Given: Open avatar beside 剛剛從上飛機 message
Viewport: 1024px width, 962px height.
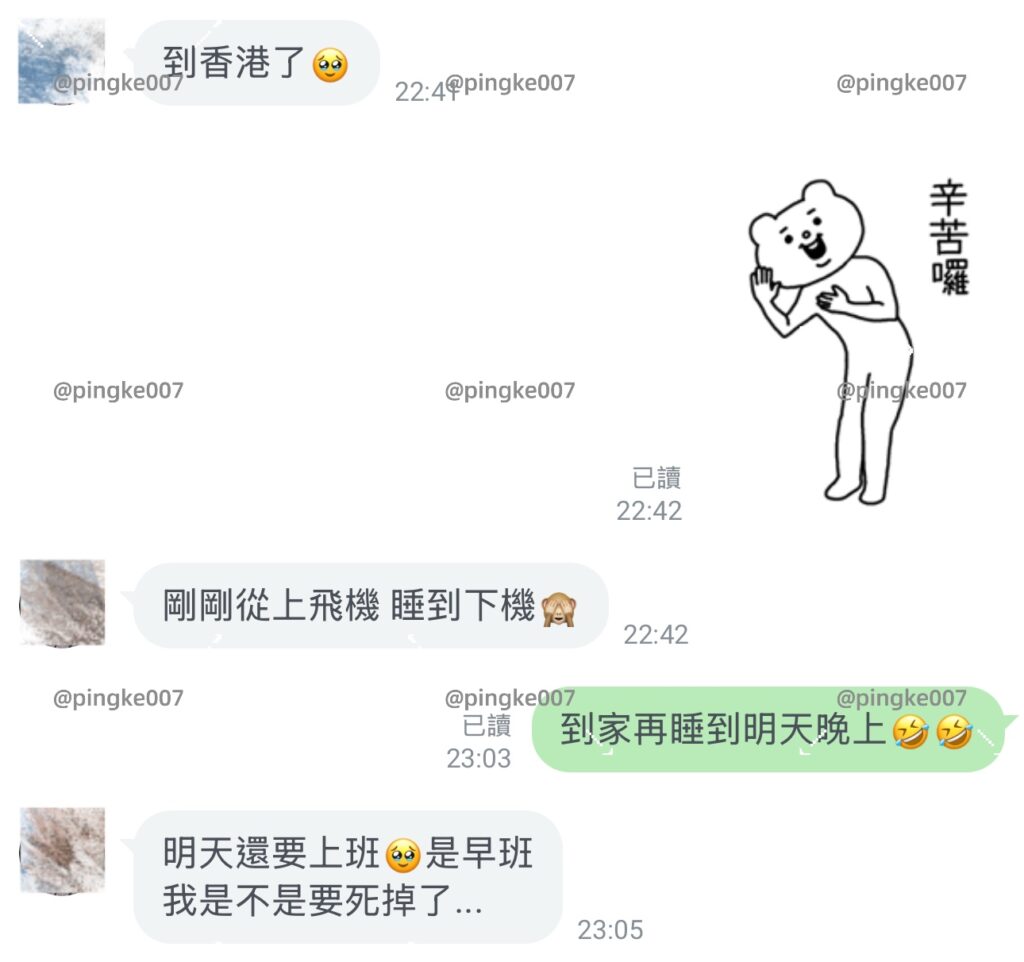Looking at the screenshot, I should coord(62,602).
